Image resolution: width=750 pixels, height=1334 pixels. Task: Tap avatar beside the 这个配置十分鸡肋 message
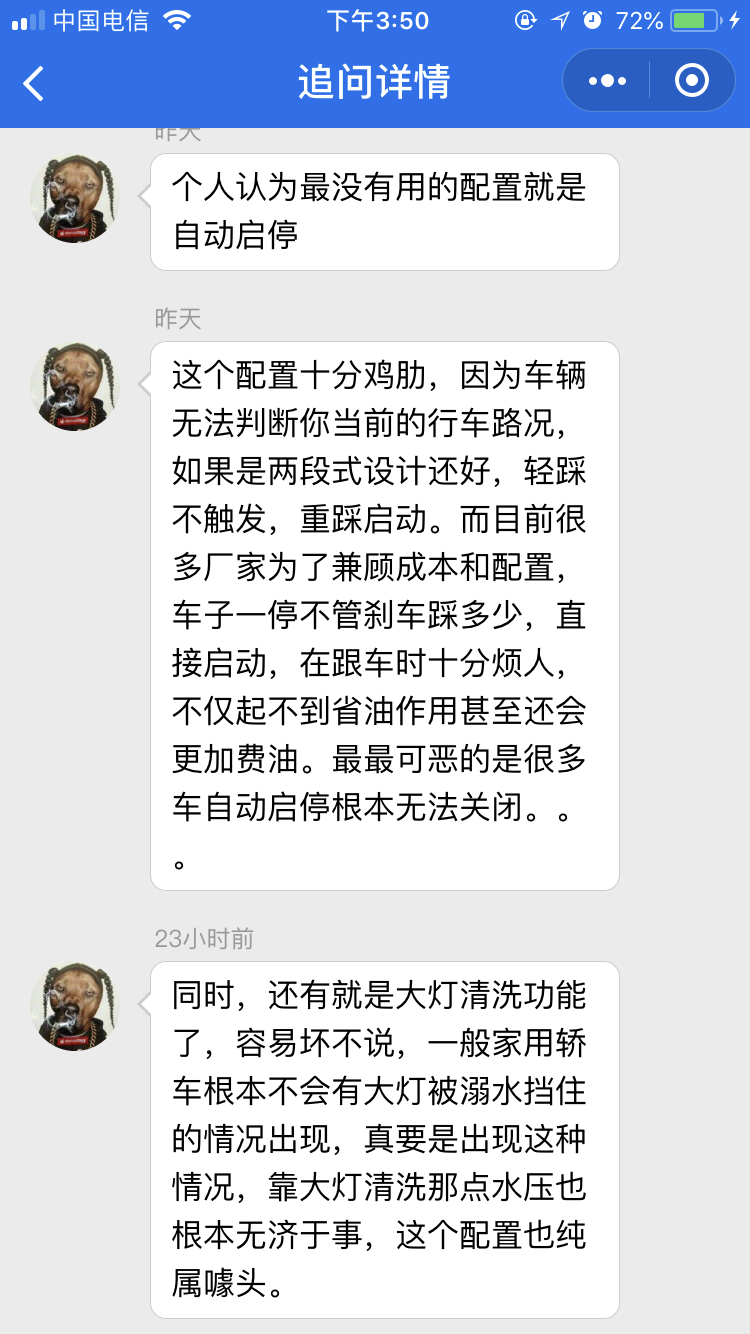73,386
